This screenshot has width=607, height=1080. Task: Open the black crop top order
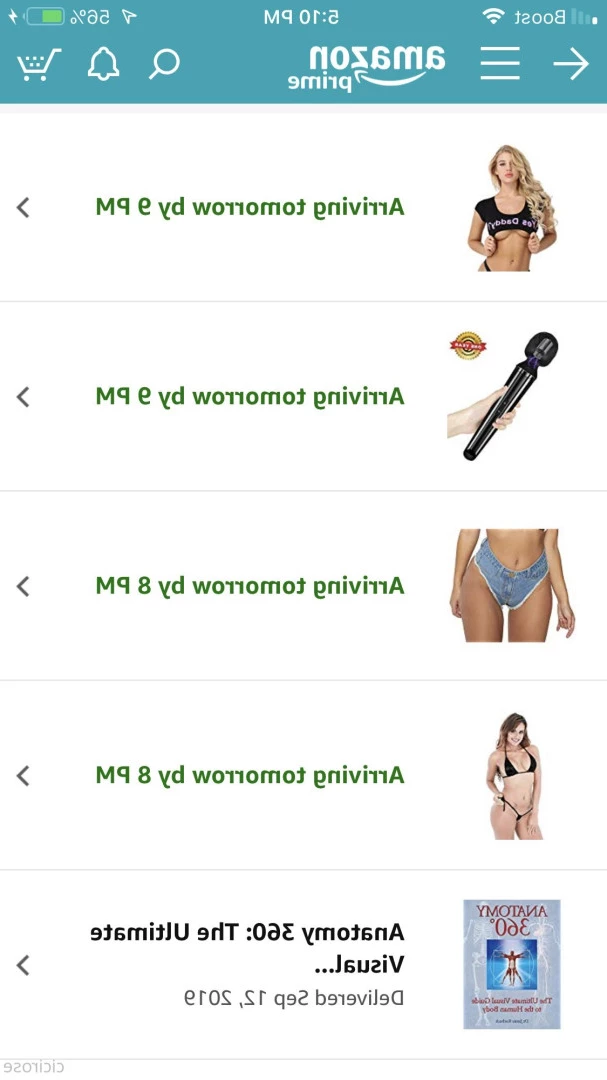[303, 207]
